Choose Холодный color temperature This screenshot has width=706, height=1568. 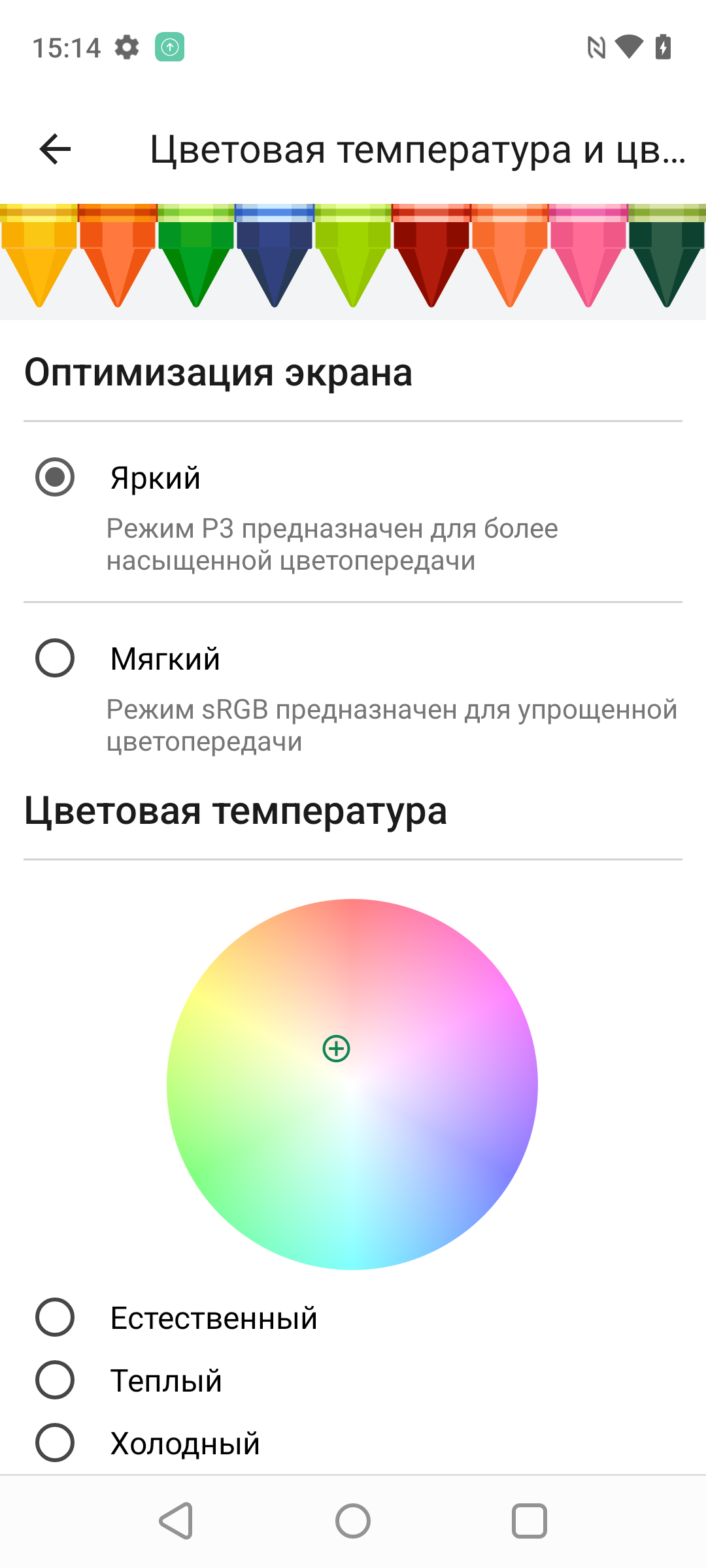point(55,1443)
